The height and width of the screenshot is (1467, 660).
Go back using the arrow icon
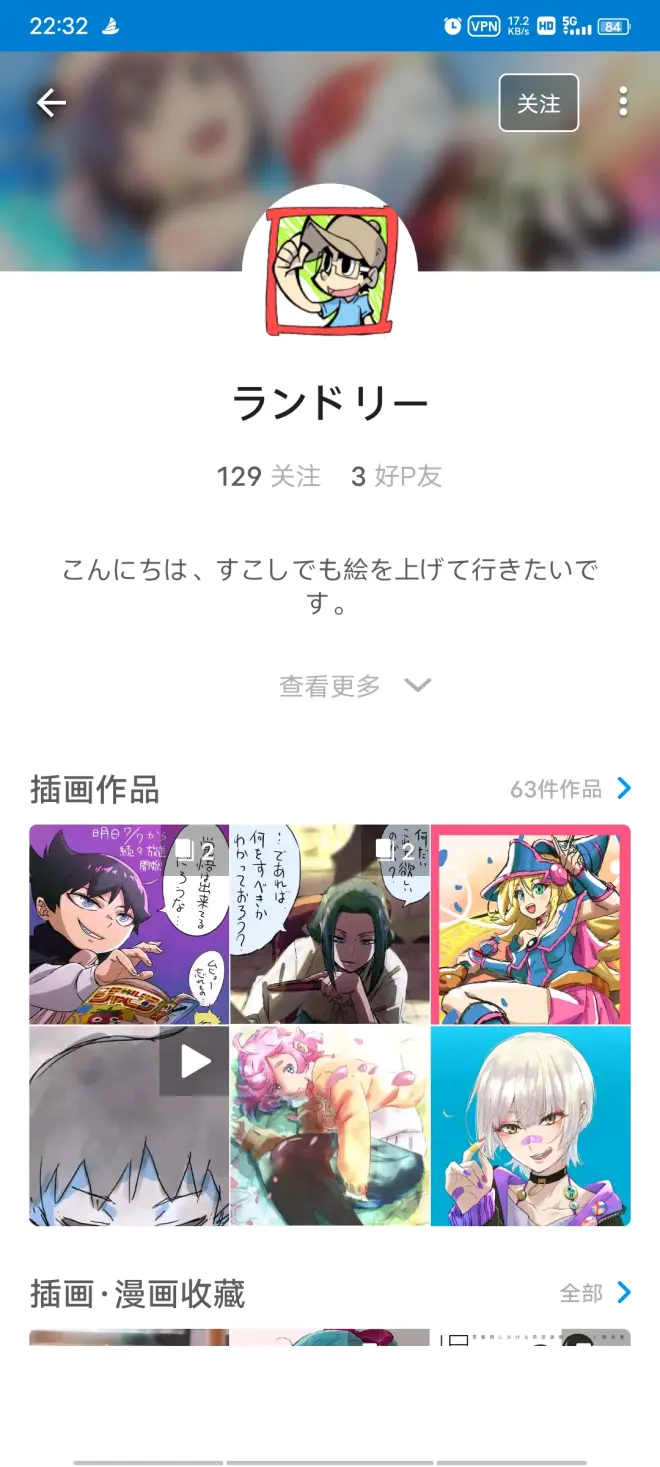[x=51, y=103]
